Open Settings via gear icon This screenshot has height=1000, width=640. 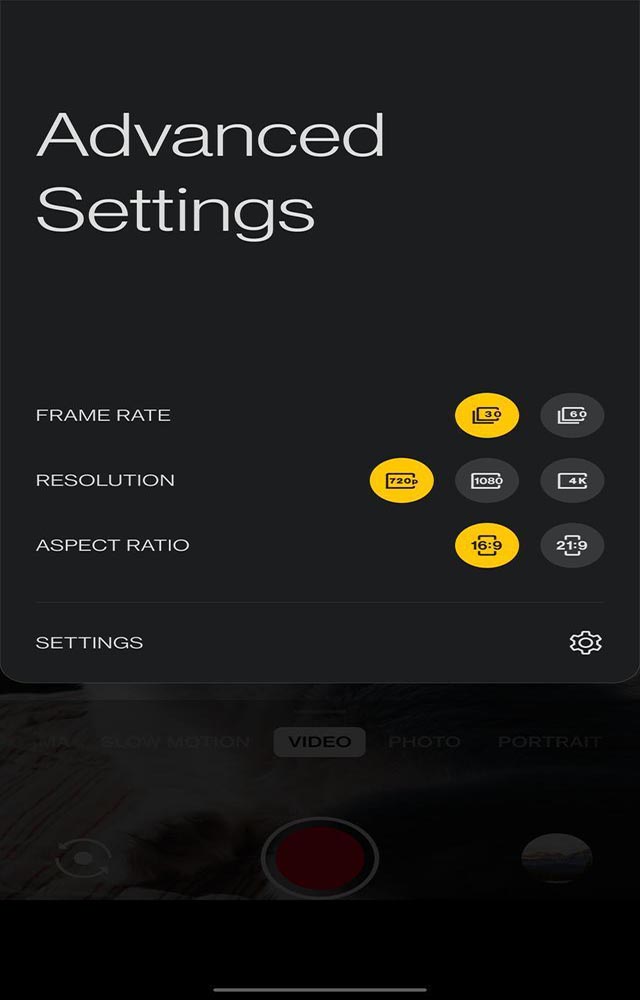pos(585,643)
